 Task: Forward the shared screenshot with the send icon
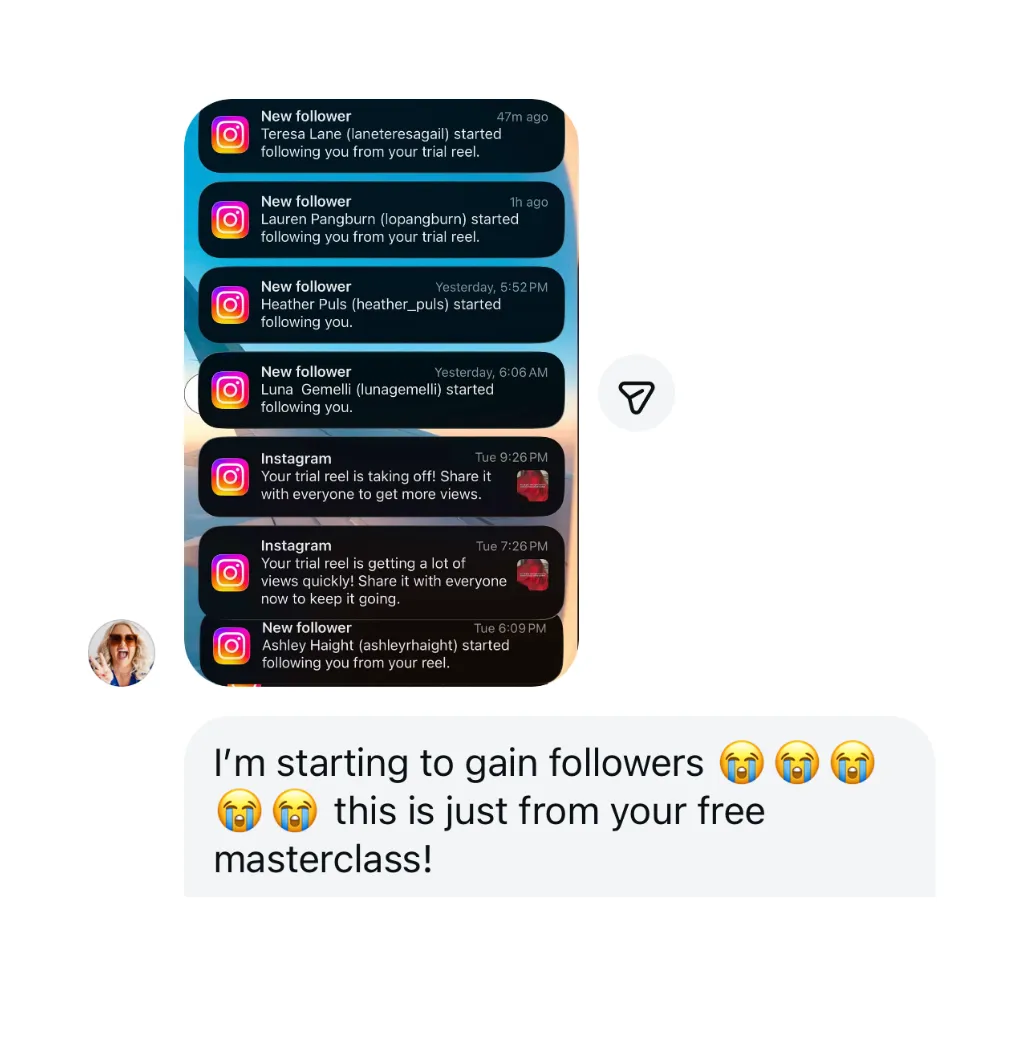636,394
